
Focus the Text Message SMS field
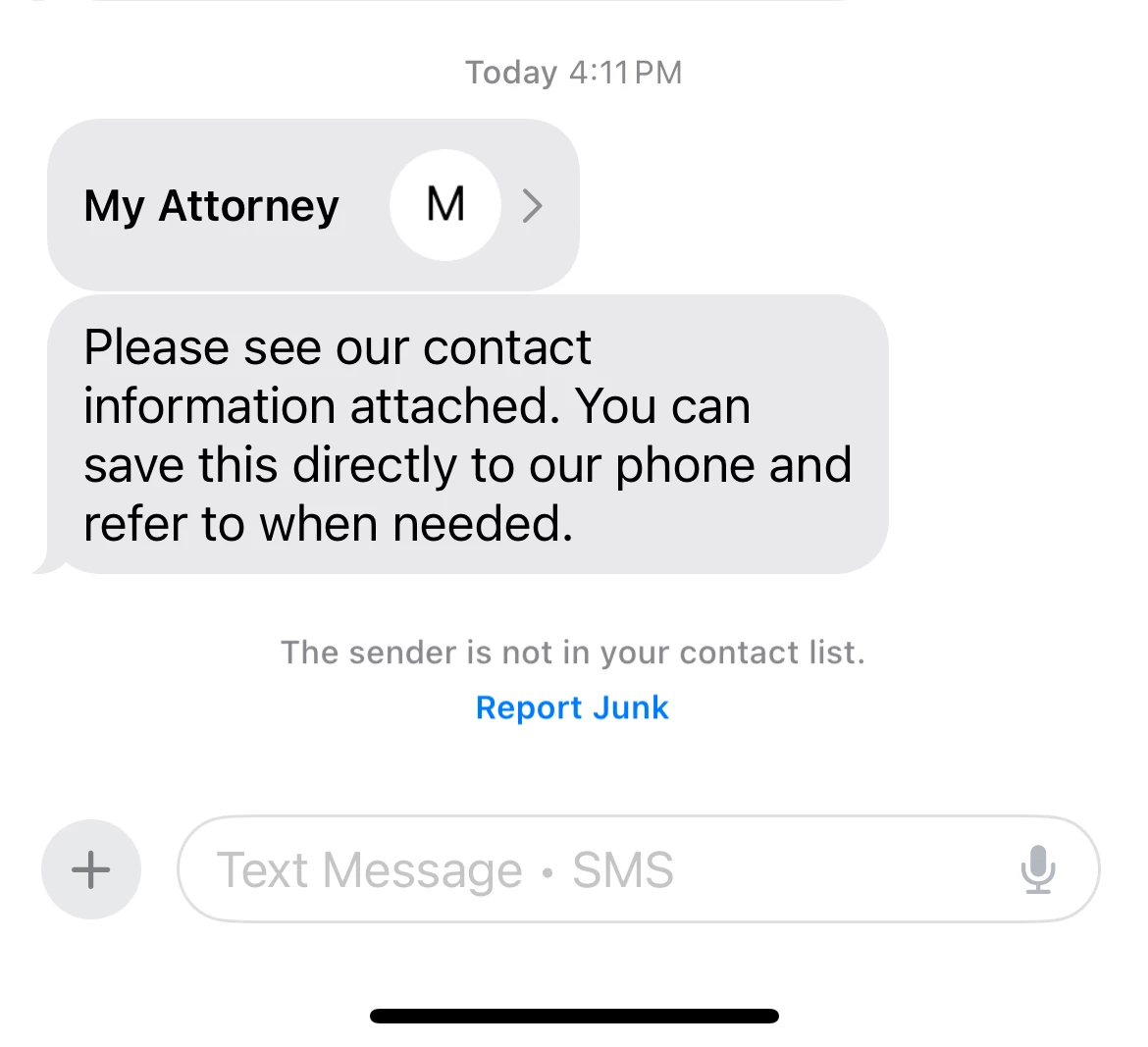click(x=589, y=869)
